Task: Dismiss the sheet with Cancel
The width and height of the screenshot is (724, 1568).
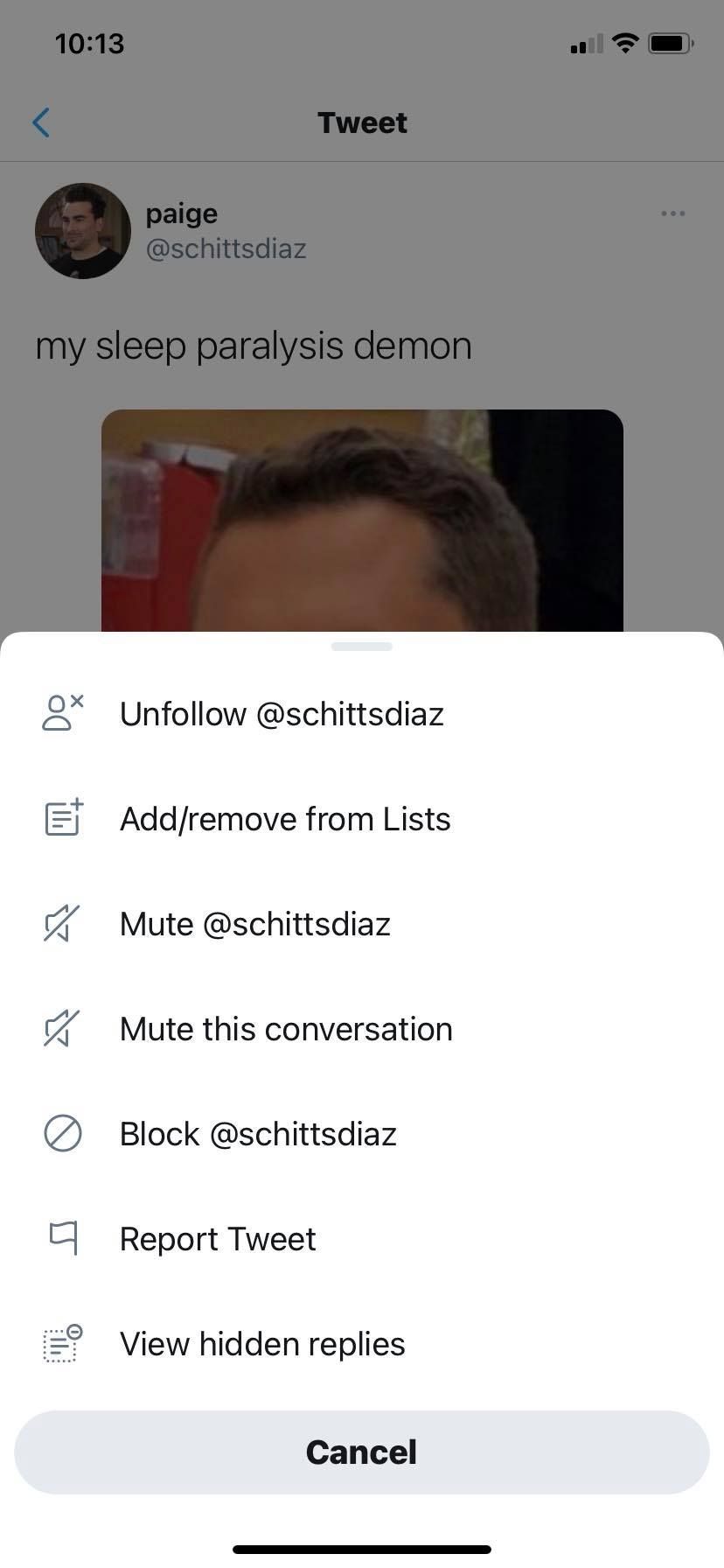Action: point(361,1452)
